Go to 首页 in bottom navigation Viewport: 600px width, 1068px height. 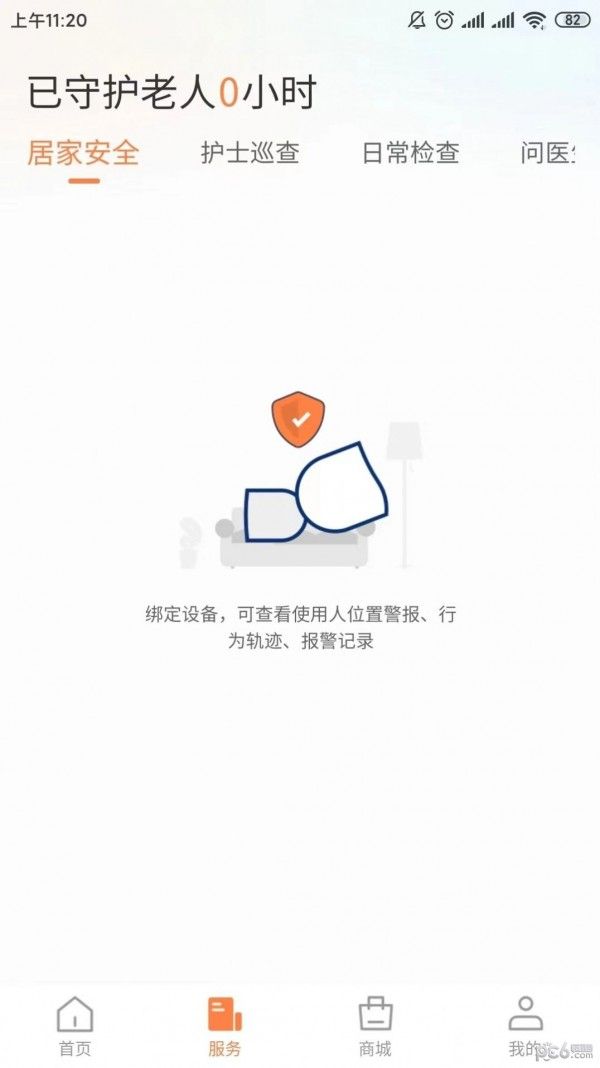[x=75, y=1025]
